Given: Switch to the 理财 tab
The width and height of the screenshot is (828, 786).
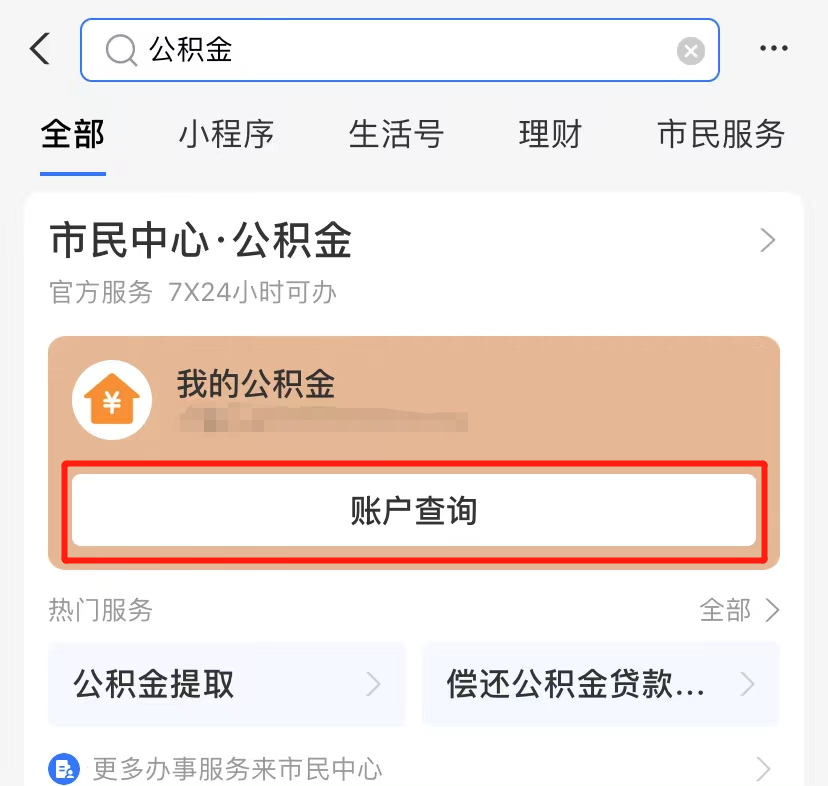Looking at the screenshot, I should (x=550, y=134).
